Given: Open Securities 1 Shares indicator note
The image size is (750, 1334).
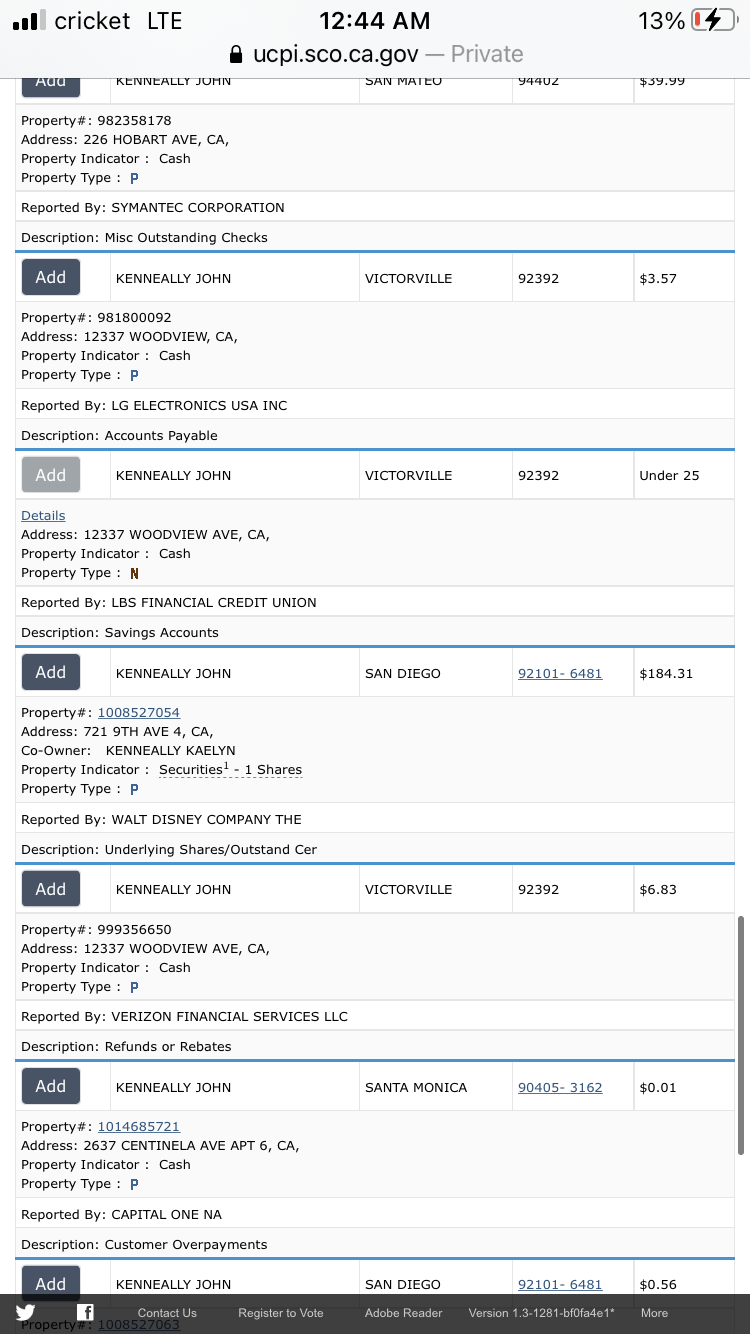Looking at the screenshot, I should click(x=230, y=770).
